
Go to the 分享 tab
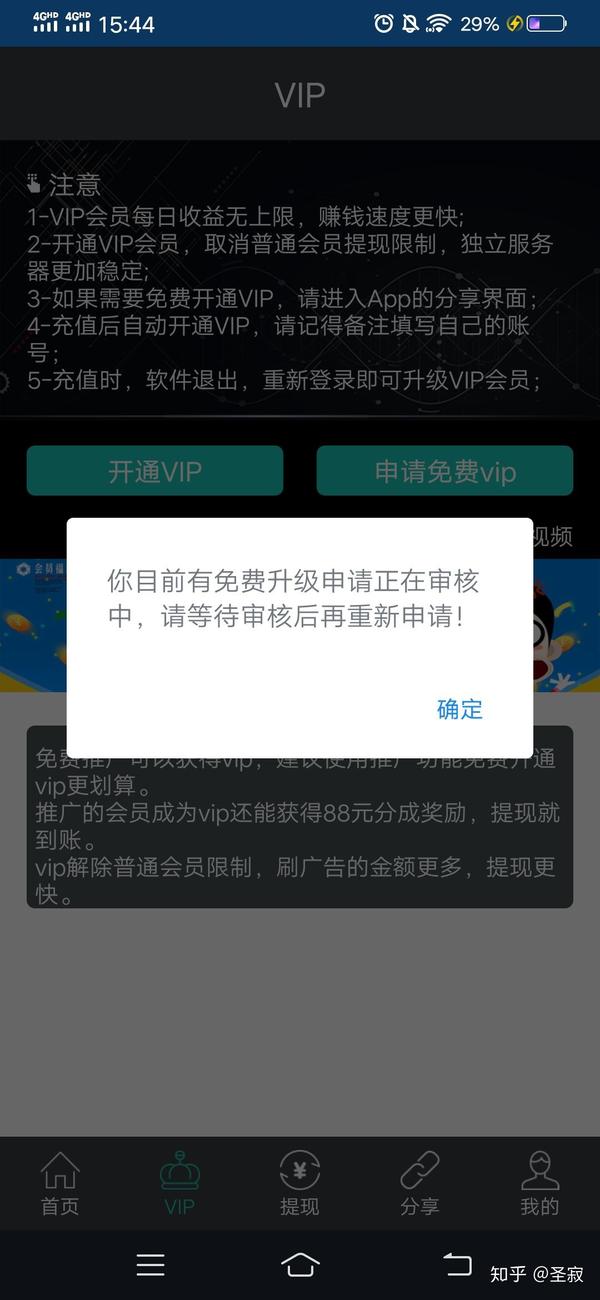click(420, 1184)
